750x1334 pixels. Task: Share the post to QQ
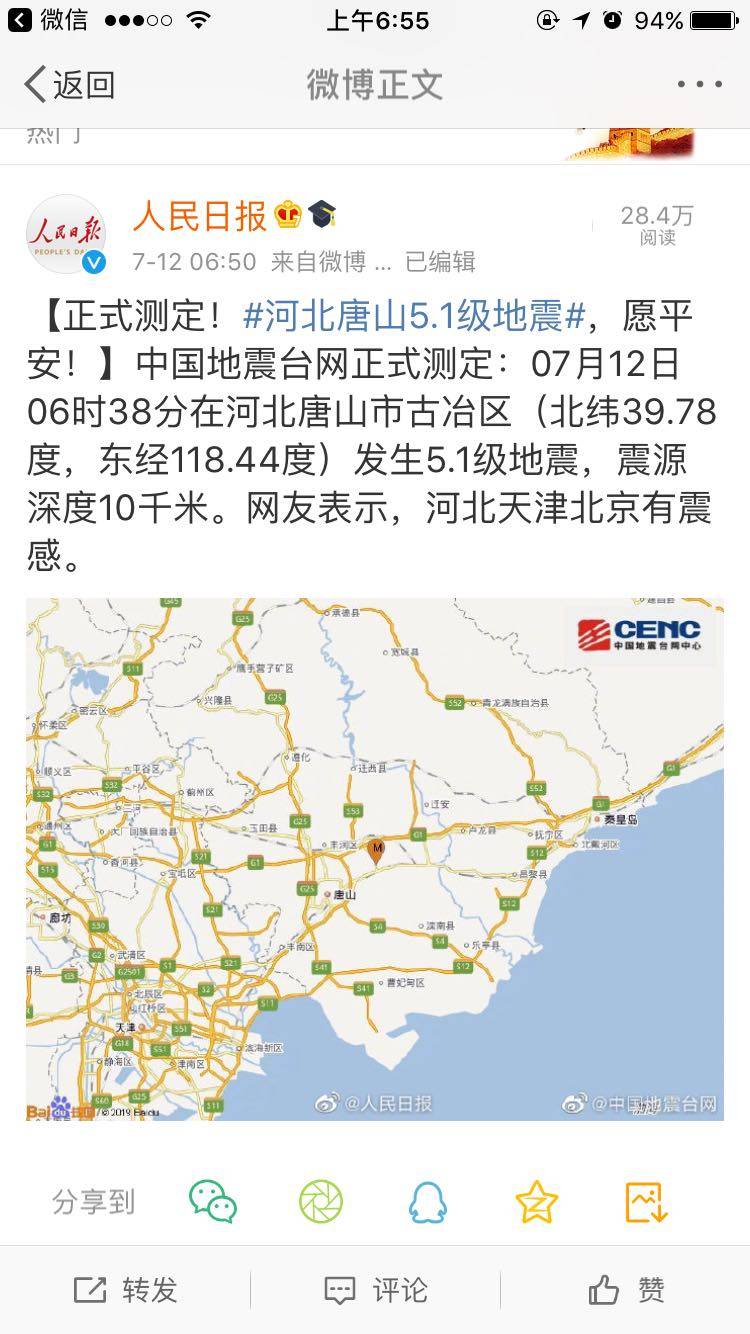click(x=428, y=1201)
